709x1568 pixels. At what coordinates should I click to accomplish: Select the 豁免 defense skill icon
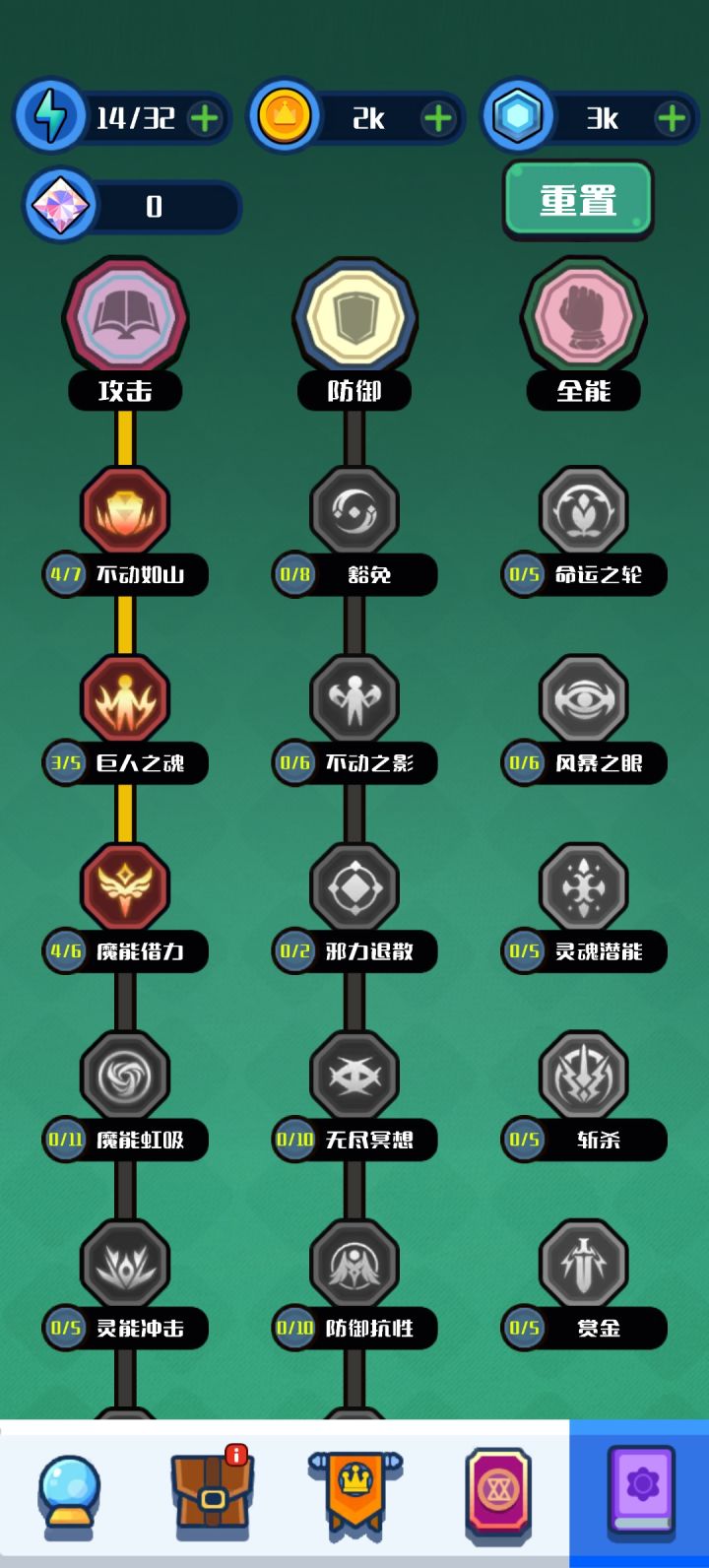tap(354, 507)
